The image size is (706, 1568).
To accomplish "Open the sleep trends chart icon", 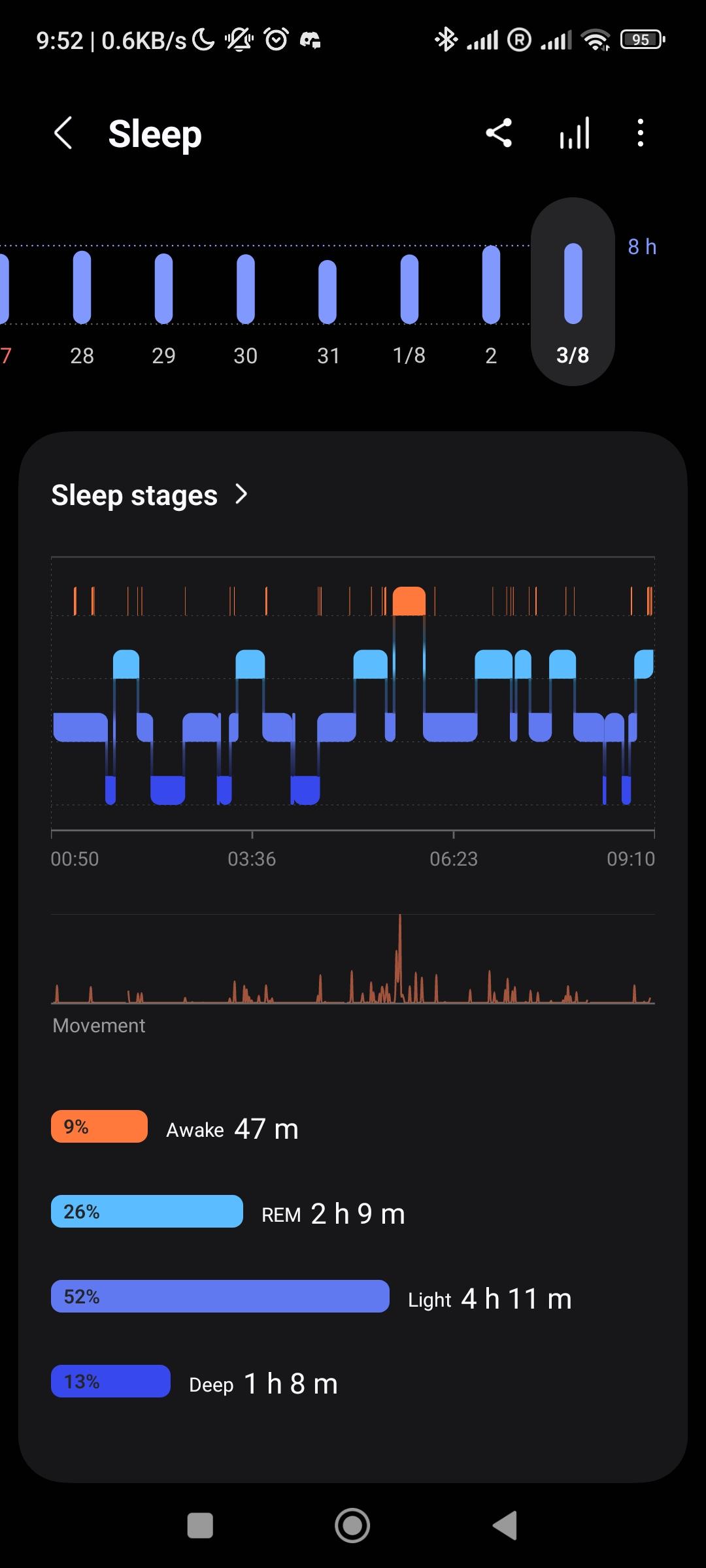I will 575,133.
